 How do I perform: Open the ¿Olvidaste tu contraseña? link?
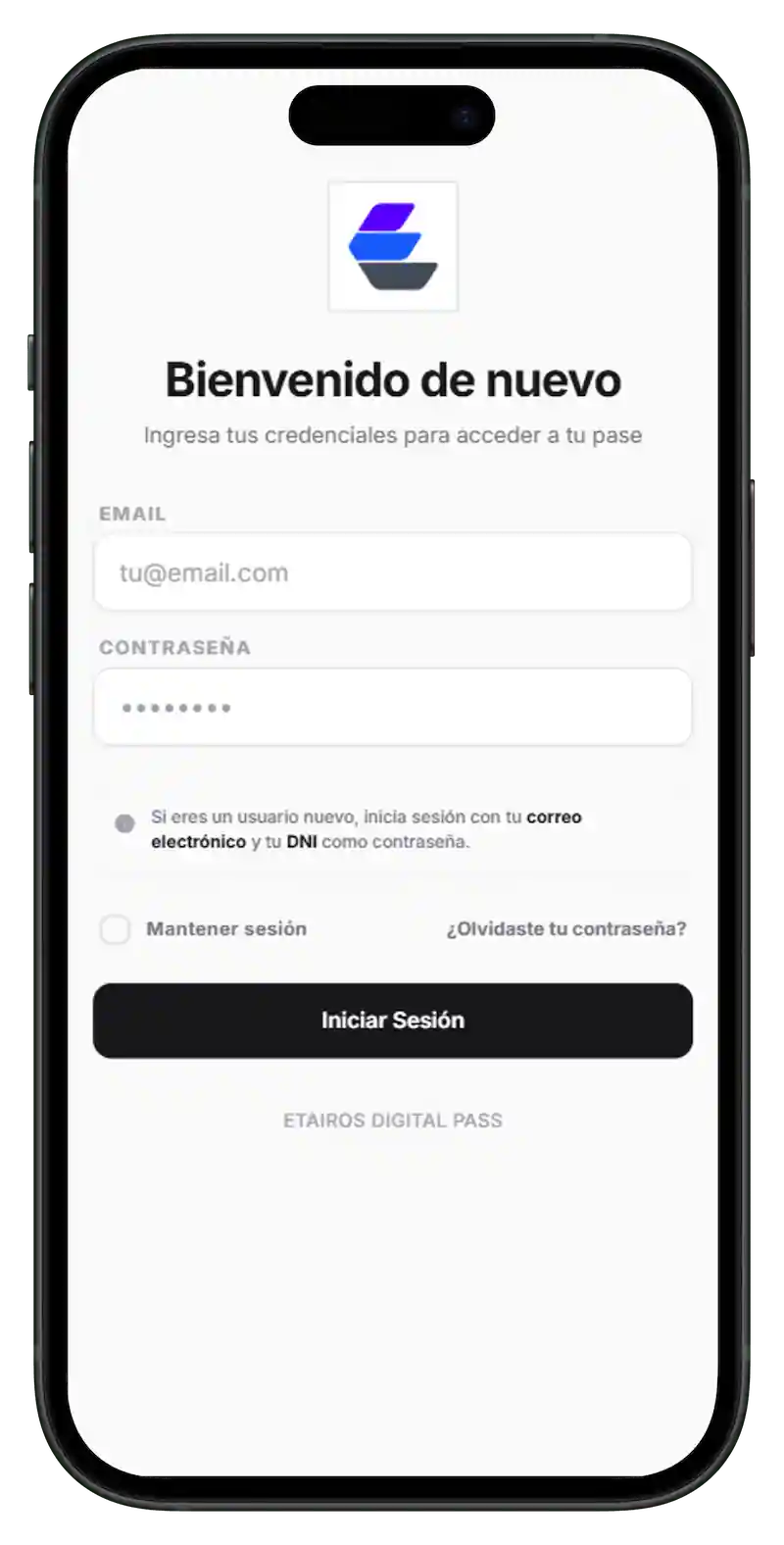[566, 928]
